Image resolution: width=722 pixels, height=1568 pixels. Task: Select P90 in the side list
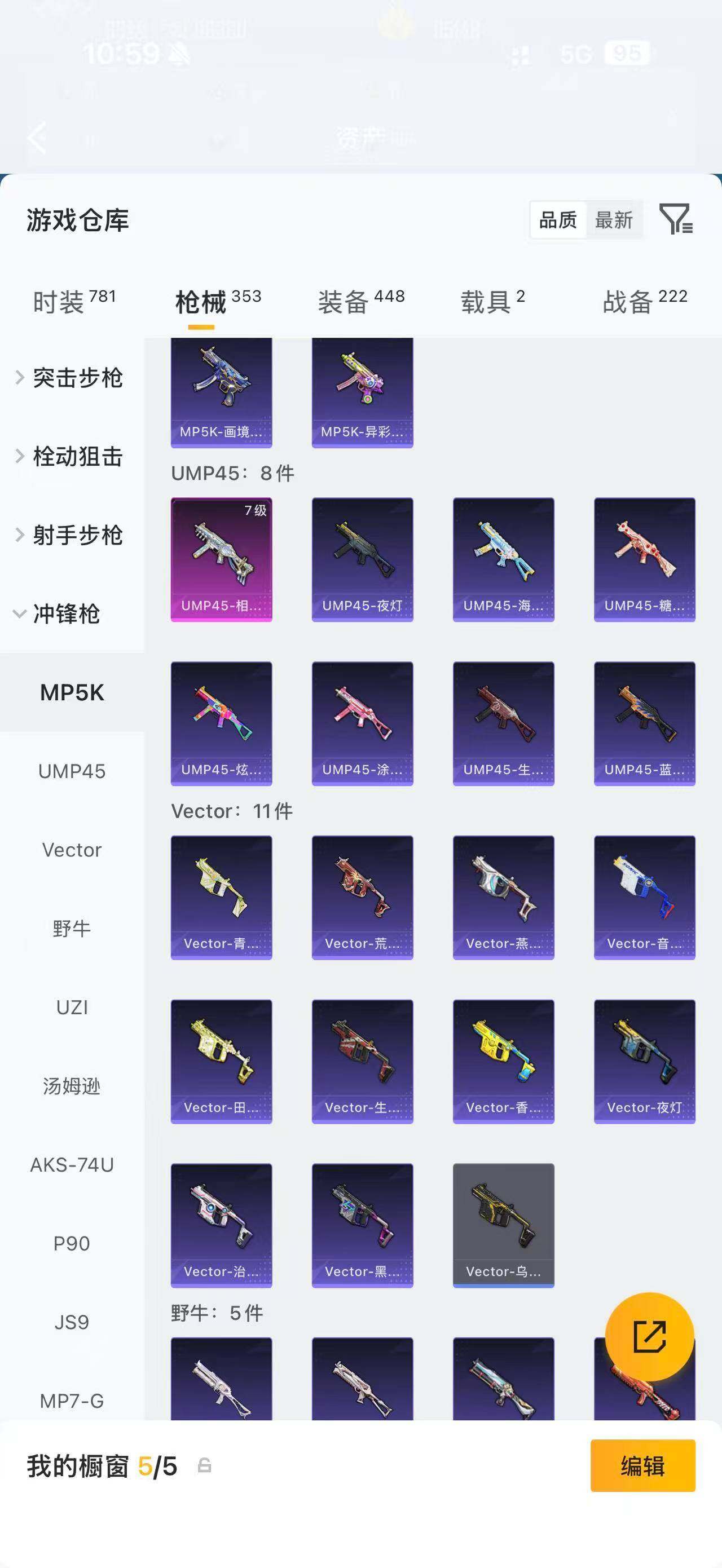[72, 1244]
